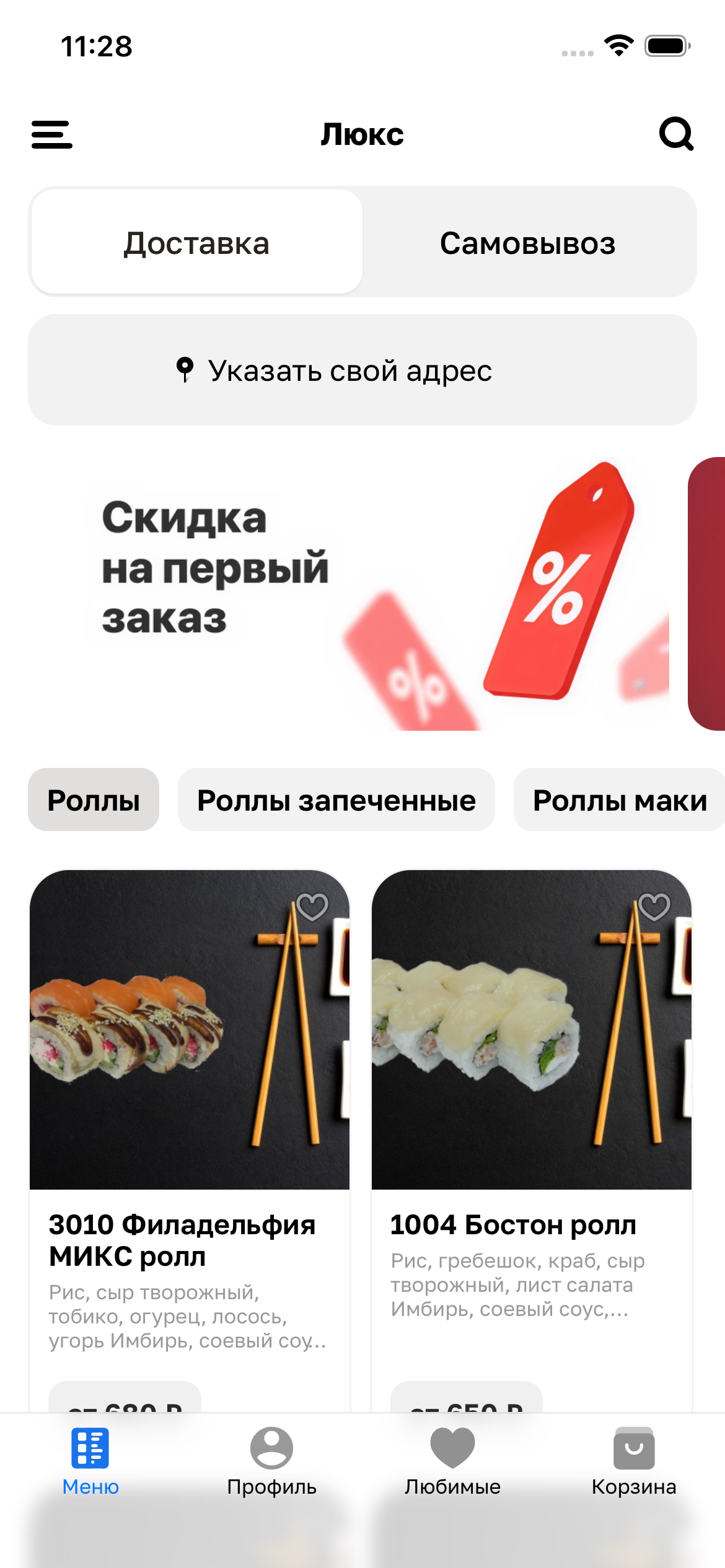Filter by Роллы запеченные chip
The image size is (725, 1568).
coord(336,800)
